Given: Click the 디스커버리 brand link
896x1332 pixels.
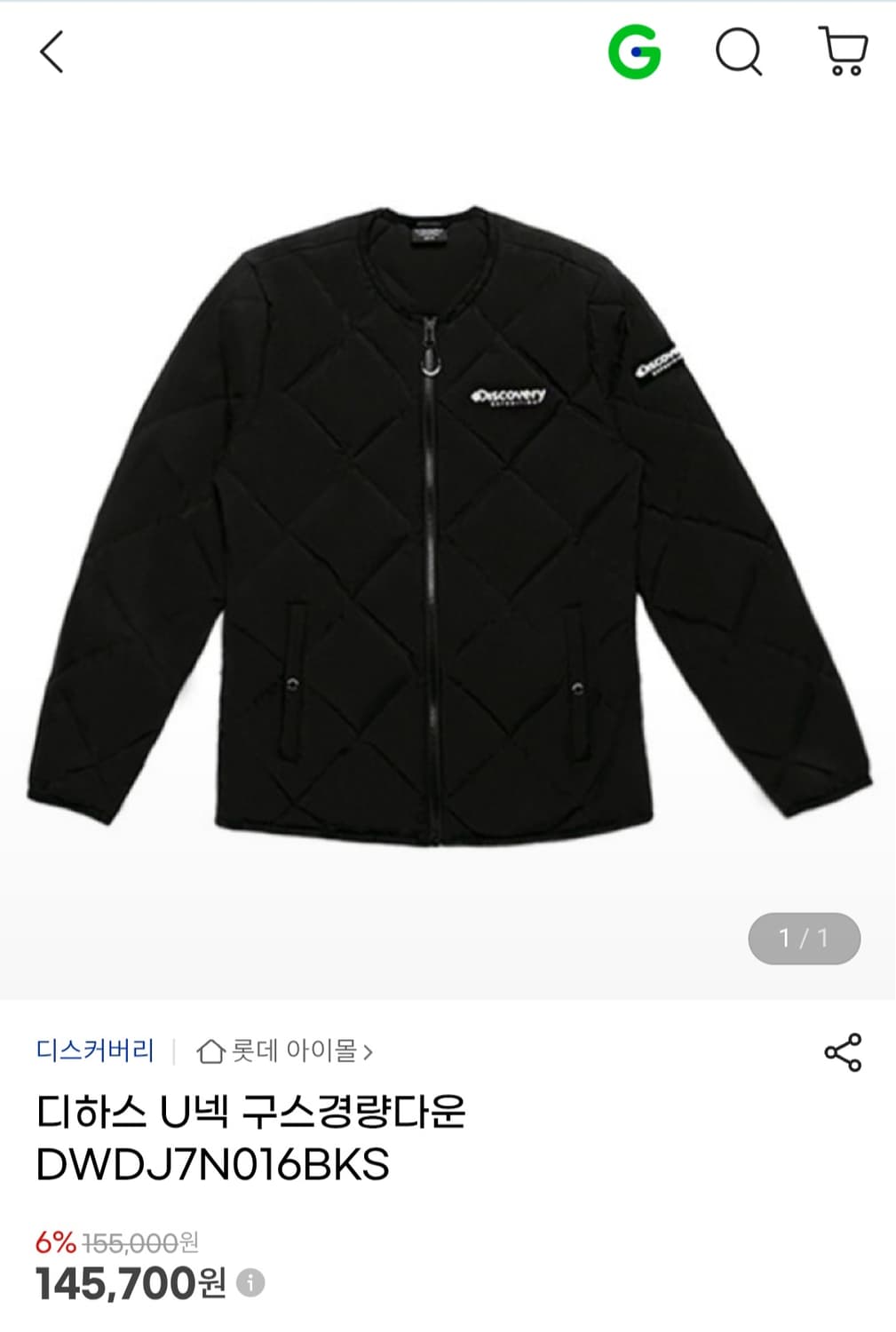Looking at the screenshot, I should pos(94,1051).
